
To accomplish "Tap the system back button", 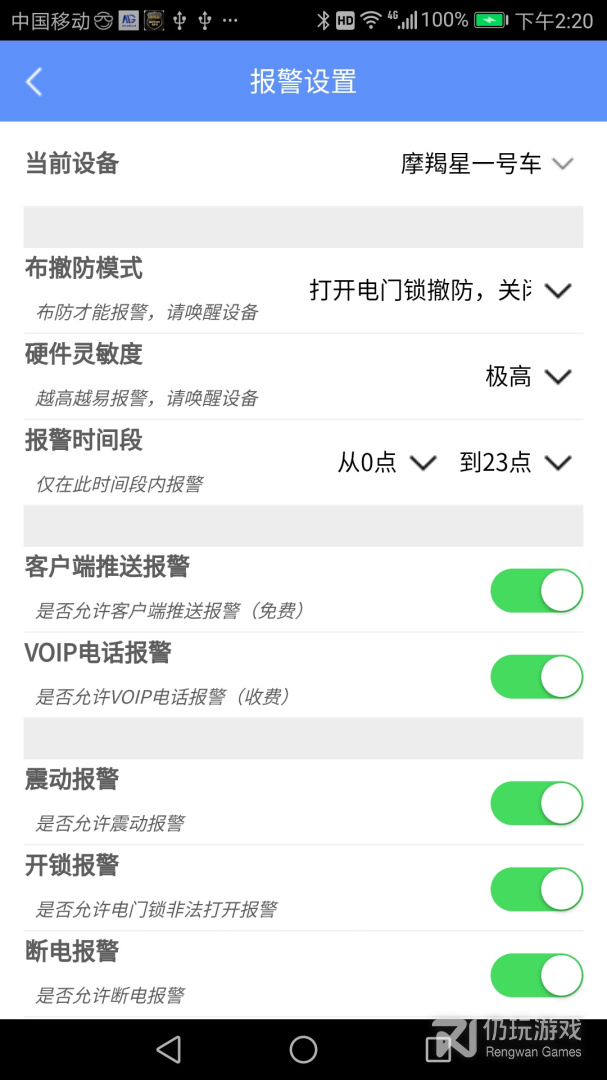I will tap(169, 1049).
